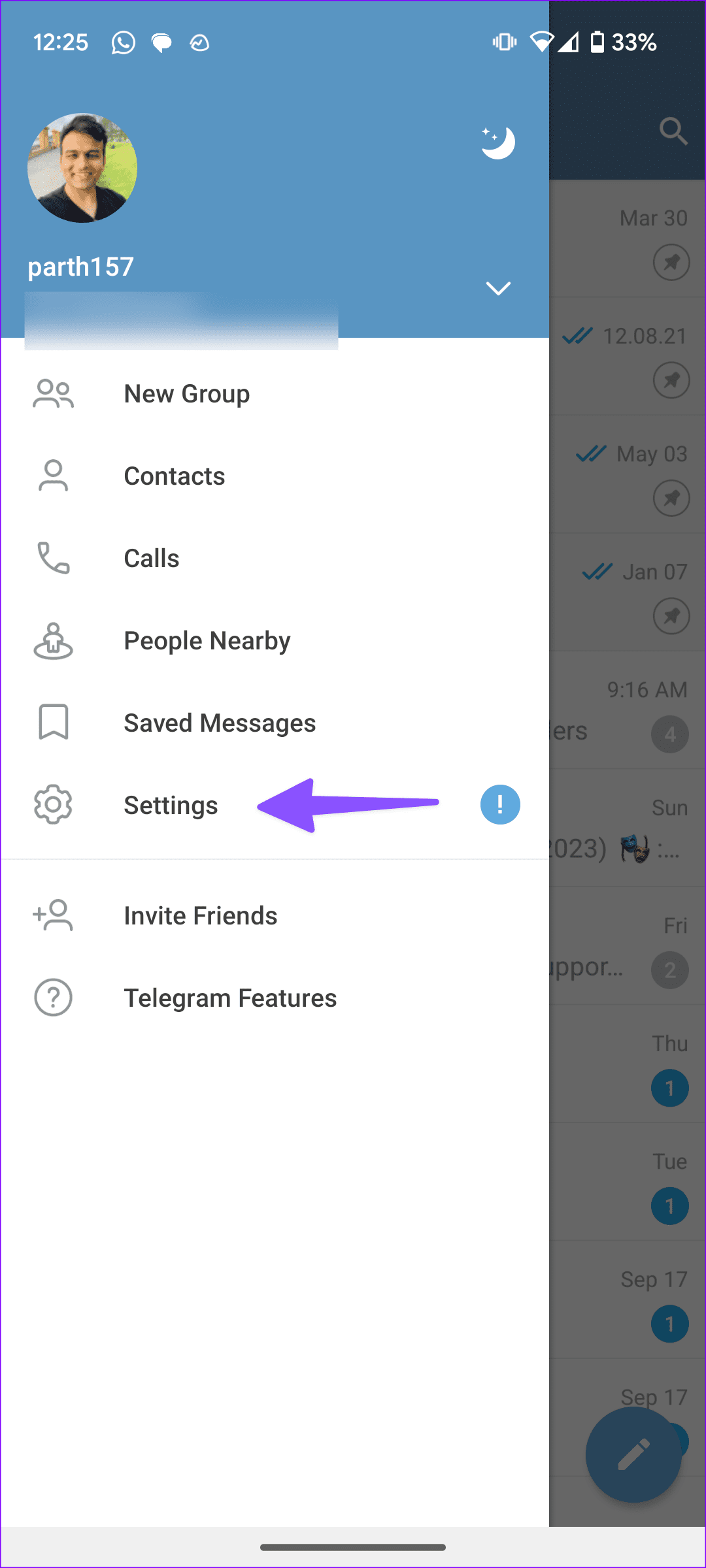Select the username parth157 text

[80, 267]
